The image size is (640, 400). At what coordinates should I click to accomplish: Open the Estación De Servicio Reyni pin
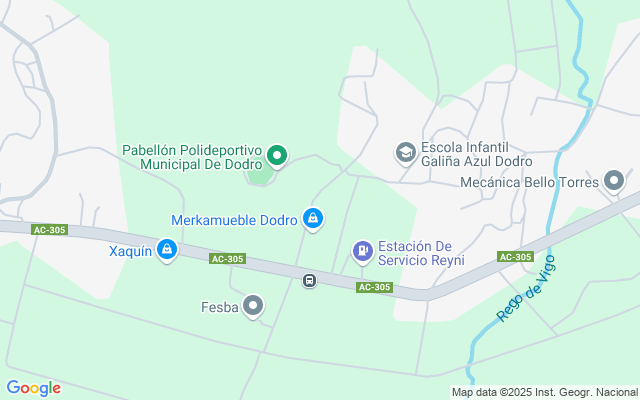pyautogui.click(x=363, y=251)
